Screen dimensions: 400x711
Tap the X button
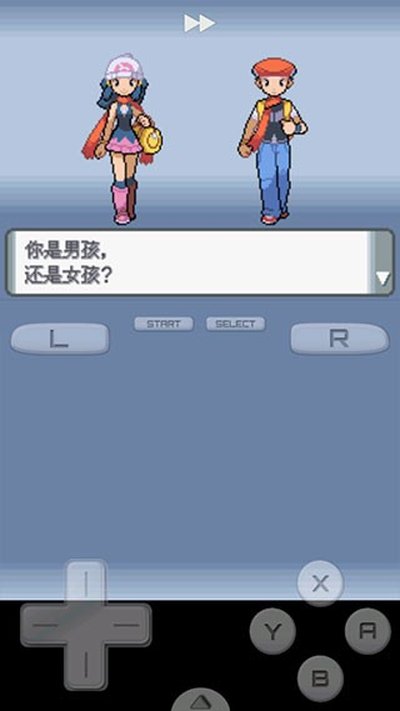click(320, 584)
